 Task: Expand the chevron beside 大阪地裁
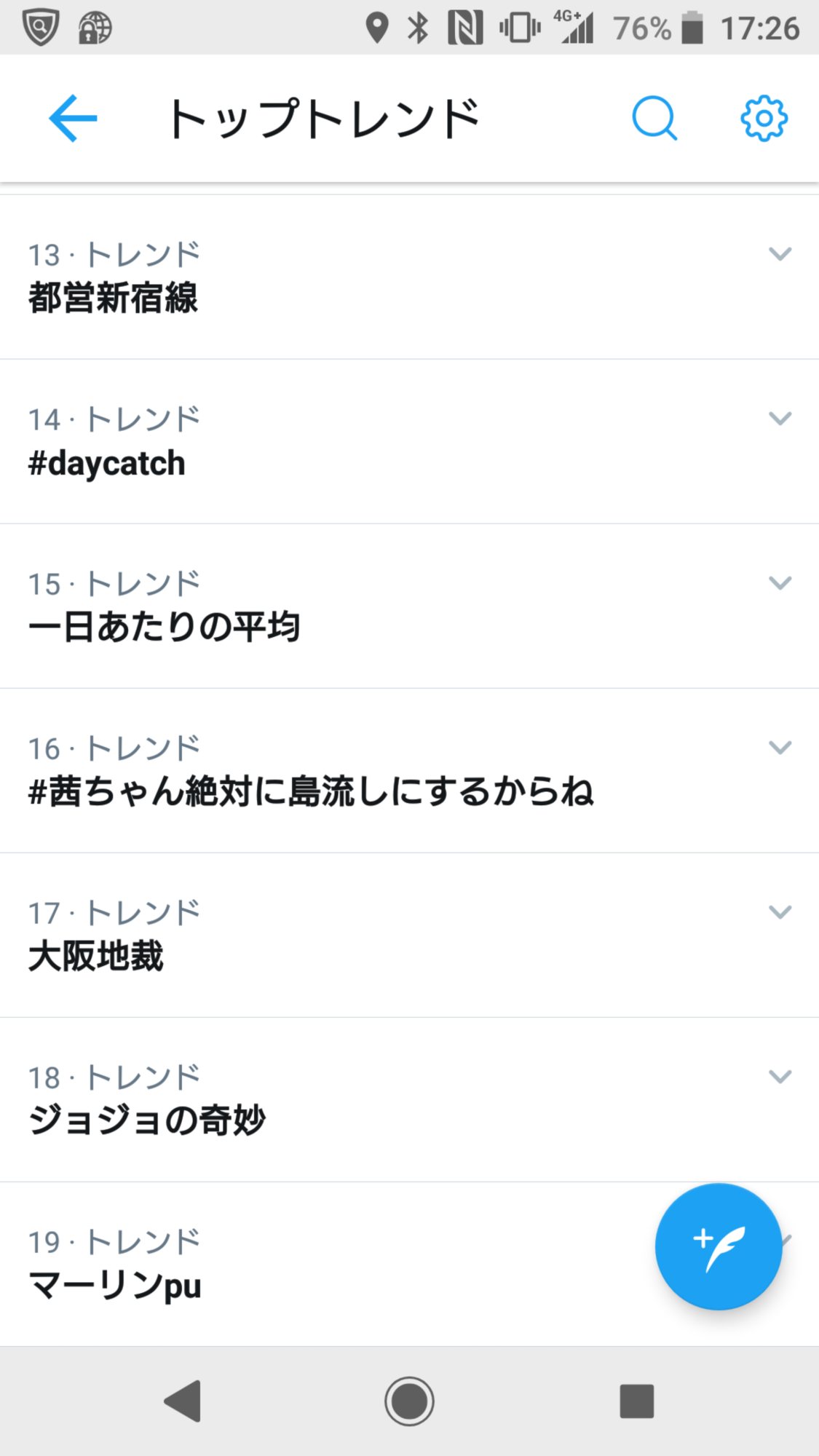tap(780, 912)
